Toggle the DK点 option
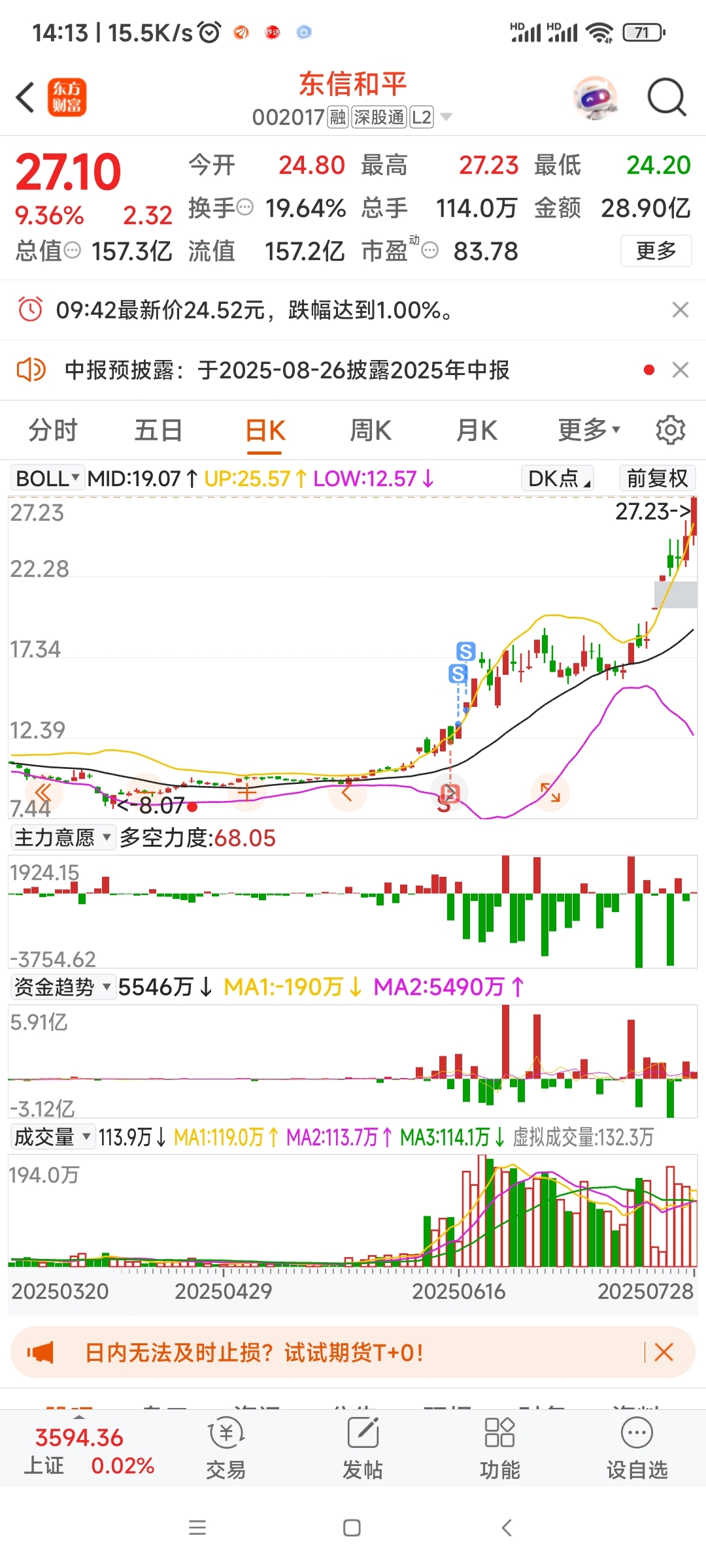Screen dimensions: 706x1568 pos(558,478)
